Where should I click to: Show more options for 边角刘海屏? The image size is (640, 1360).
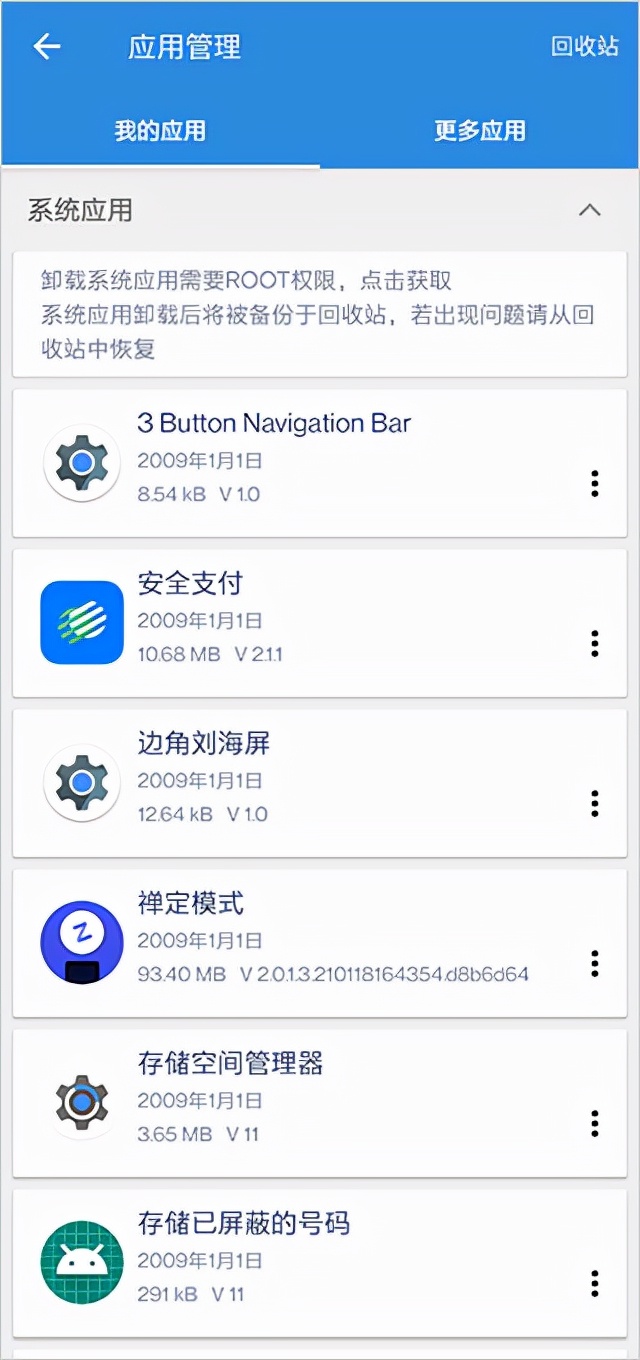click(x=595, y=803)
